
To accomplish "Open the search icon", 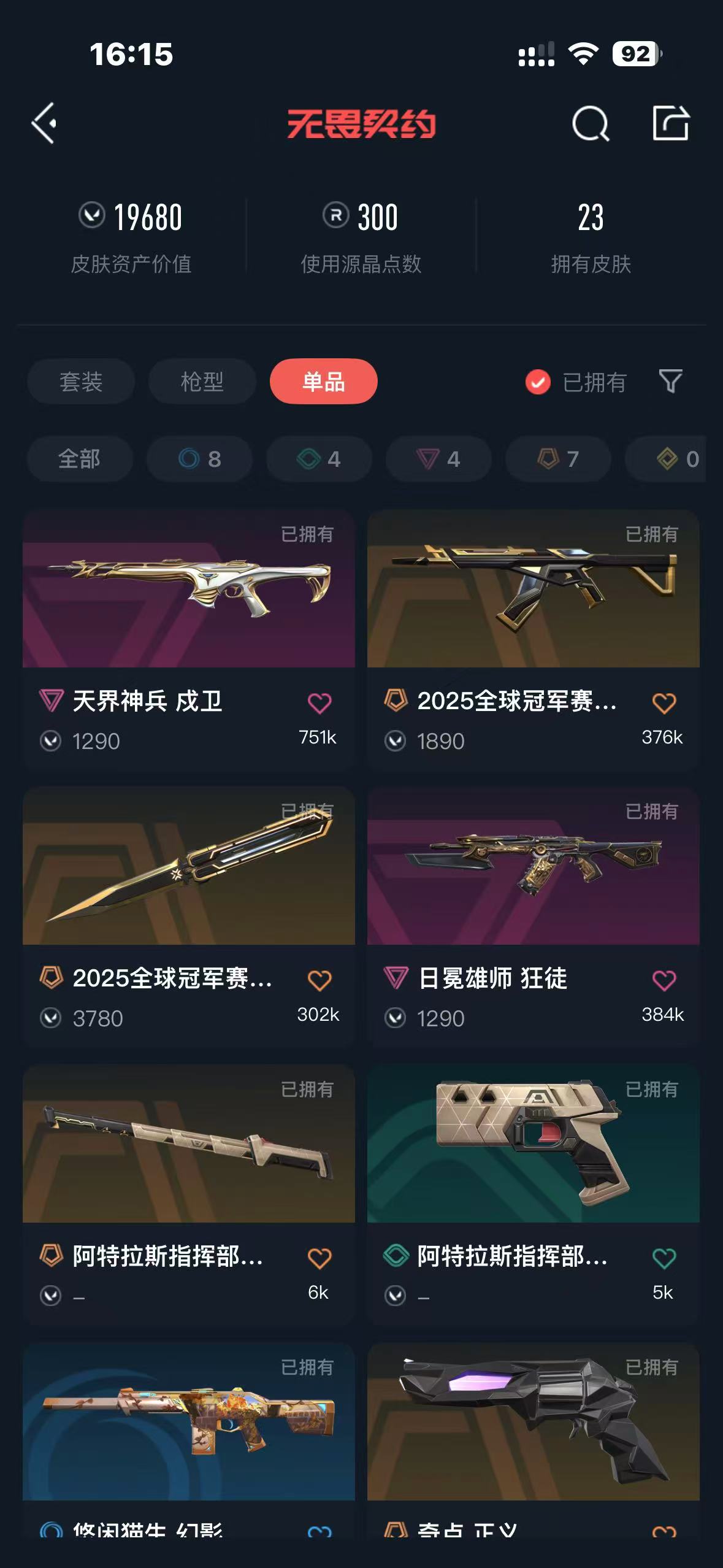I will pos(591,123).
